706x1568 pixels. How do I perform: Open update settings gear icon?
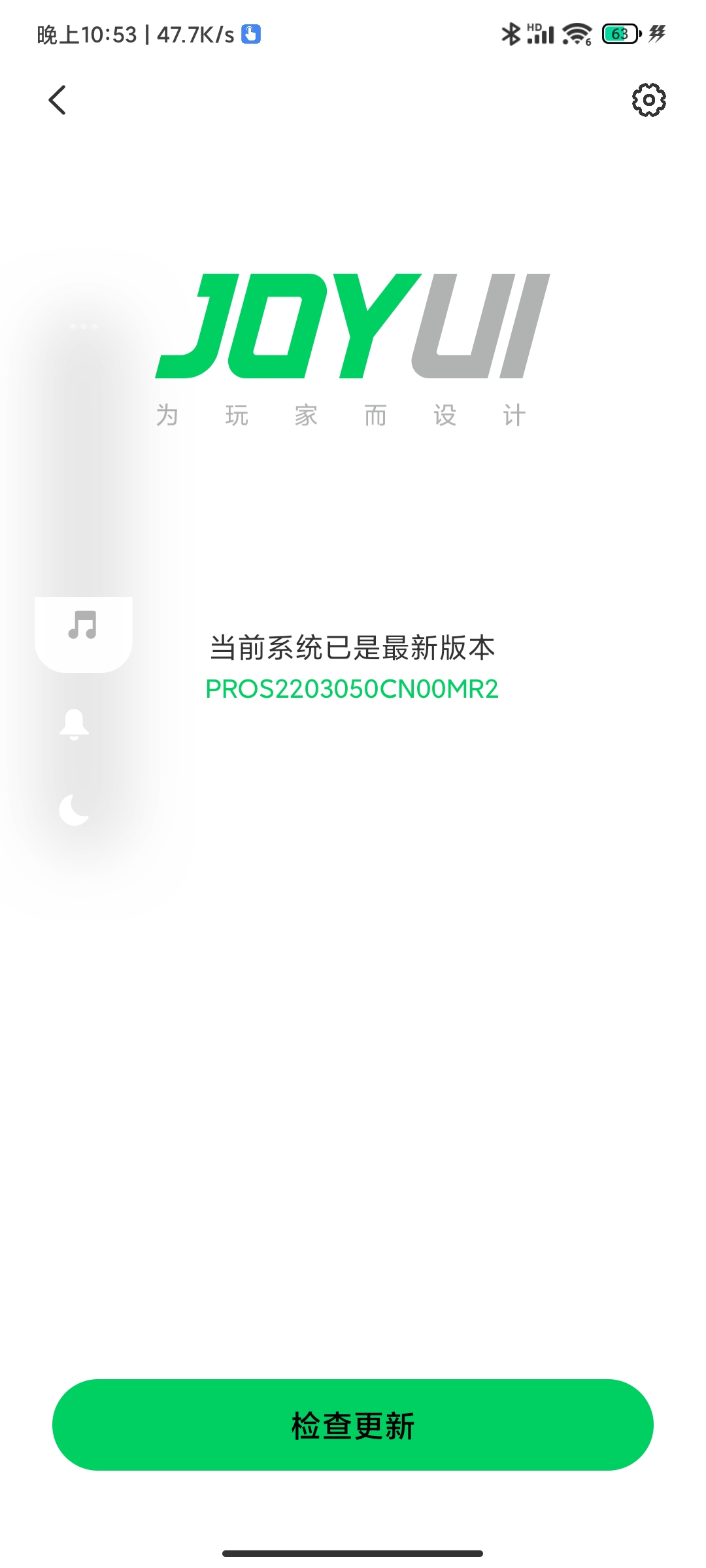[648, 100]
